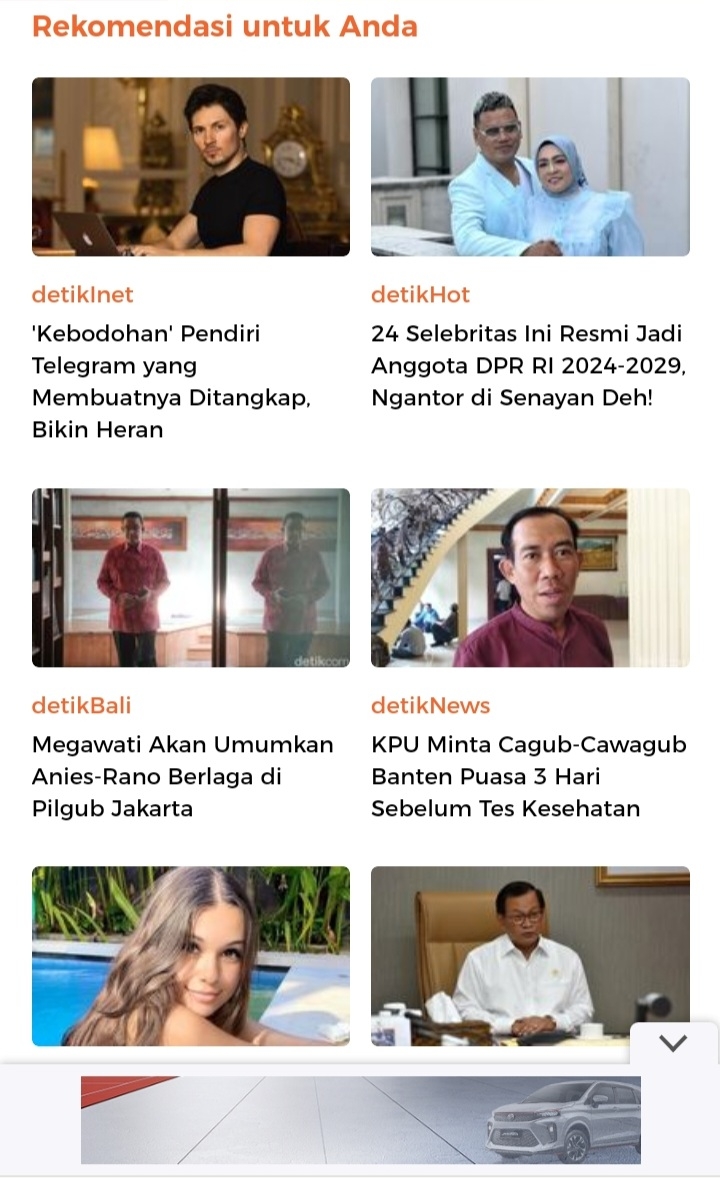Collapse the bottom ad with chevron
720x1178 pixels.
point(673,1043)
